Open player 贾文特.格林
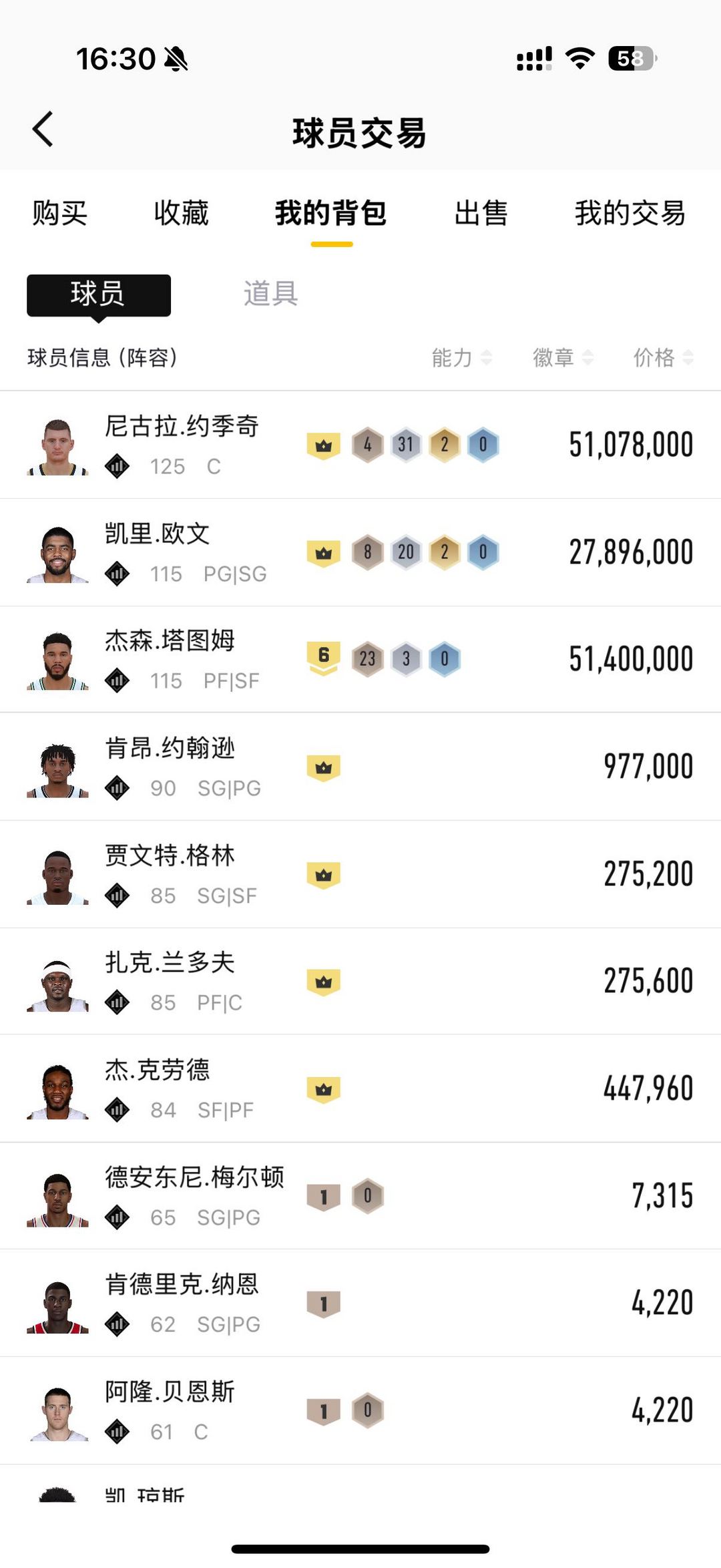 click(360, 874)
